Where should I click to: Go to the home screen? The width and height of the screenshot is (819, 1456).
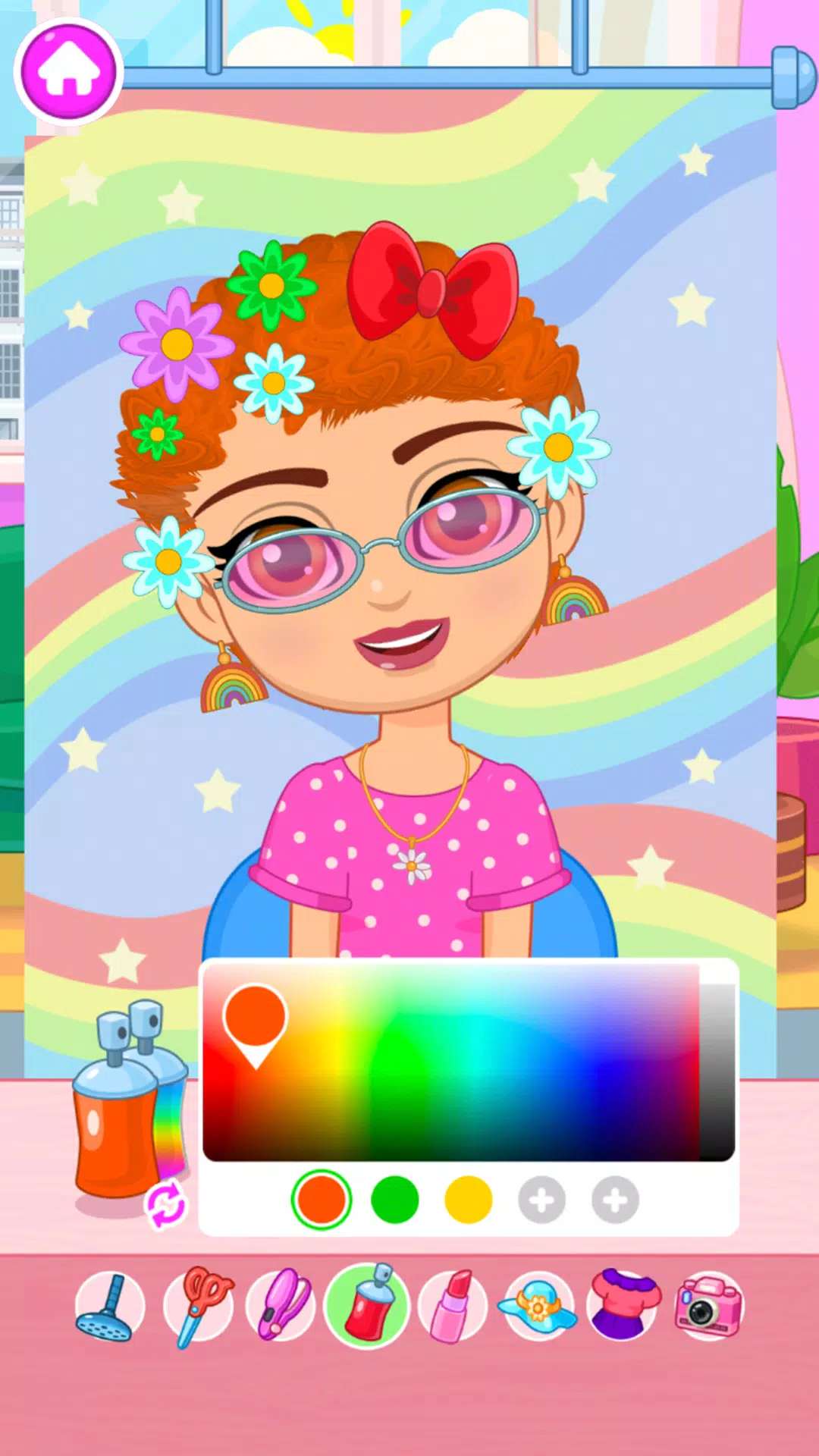tap(68, 71)
